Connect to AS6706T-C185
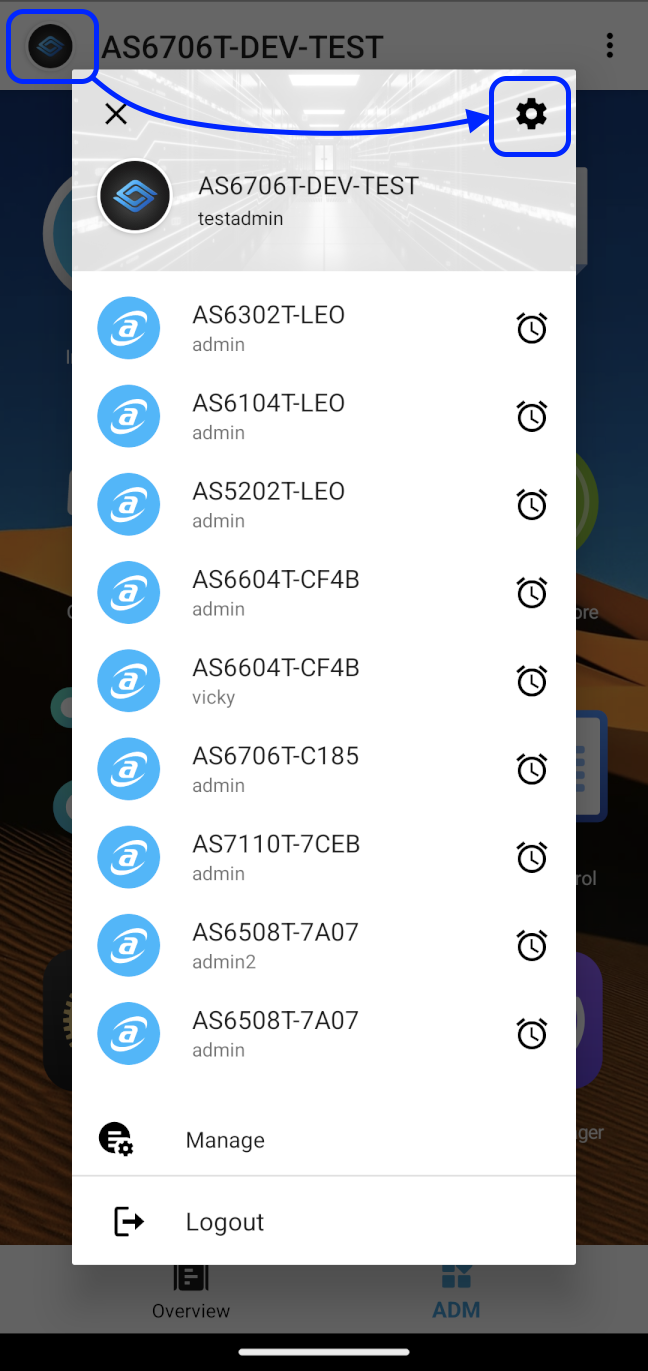The width and height of the screenshot is (648, 1371). click(275, 768)
